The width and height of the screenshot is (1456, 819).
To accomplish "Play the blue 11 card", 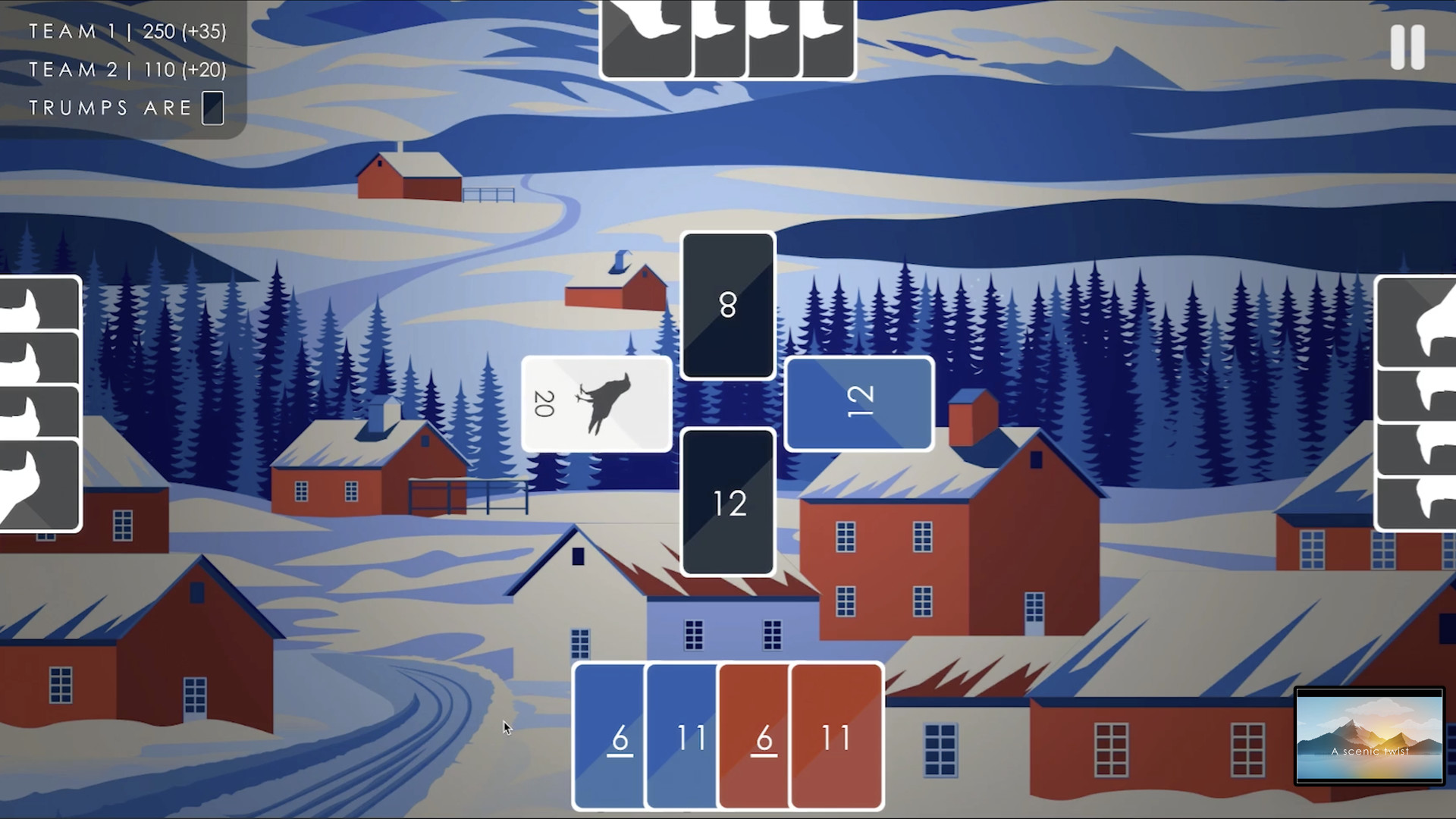I will (x=682, y=736).
